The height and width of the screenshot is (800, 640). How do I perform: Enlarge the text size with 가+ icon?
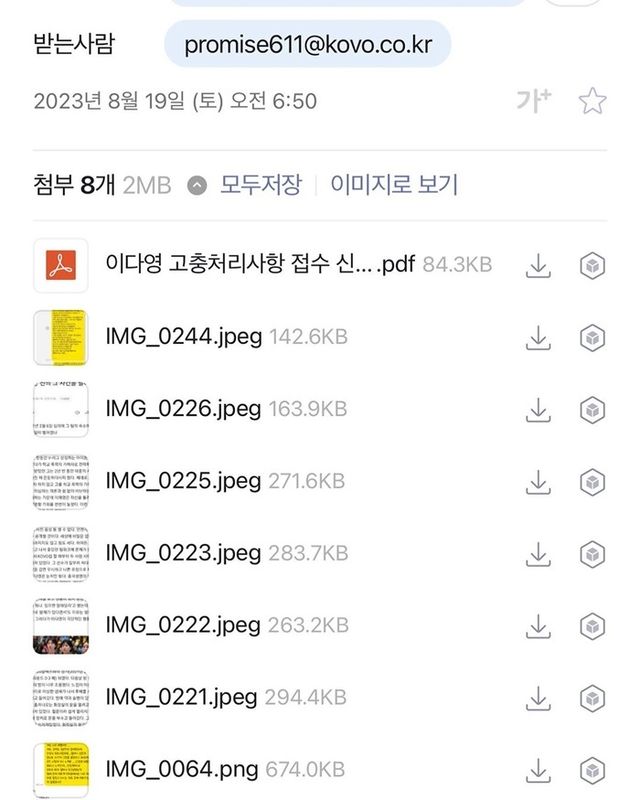[534, 101]
